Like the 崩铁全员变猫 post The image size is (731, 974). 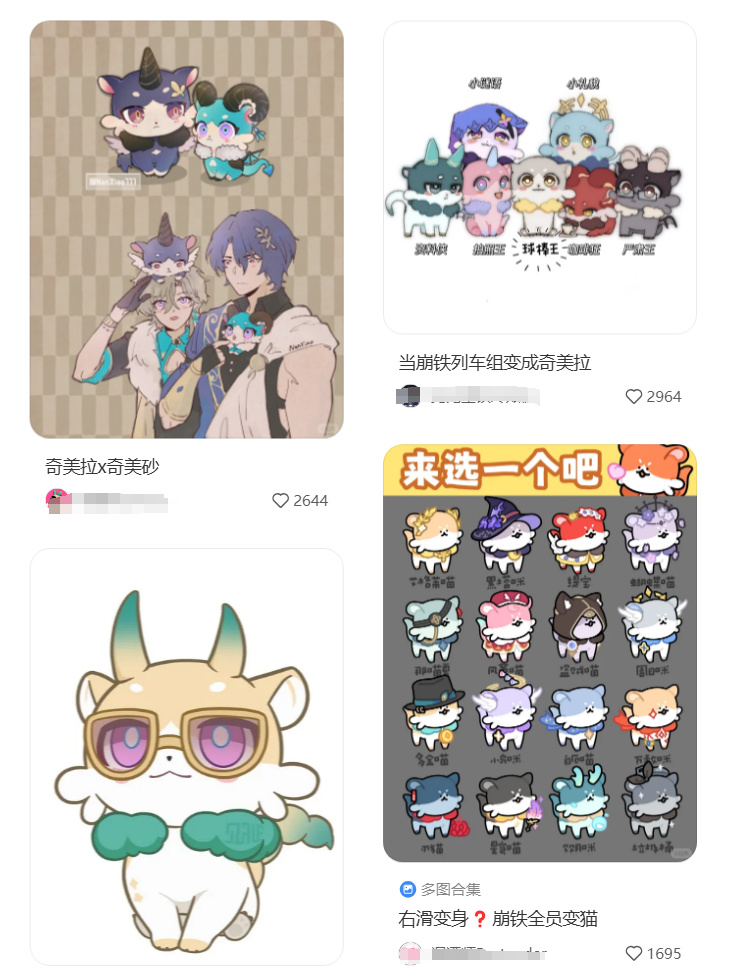pyautogui.click(x=634, y=953)
